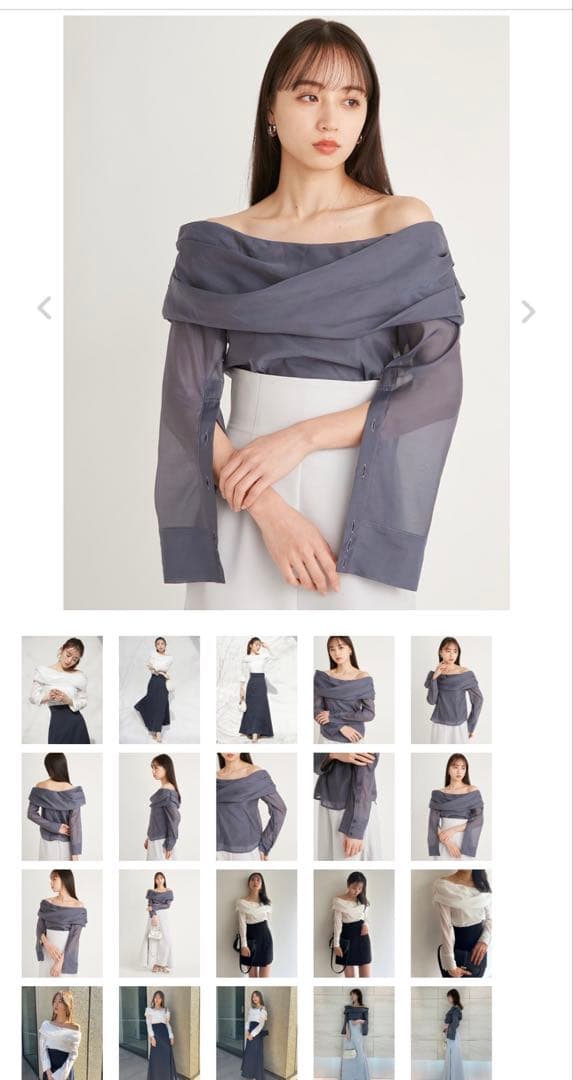The height and width of the screenshot is (1080, 573).
Task: Select gray top thumbnail with hand near chin
Action: 451,689
